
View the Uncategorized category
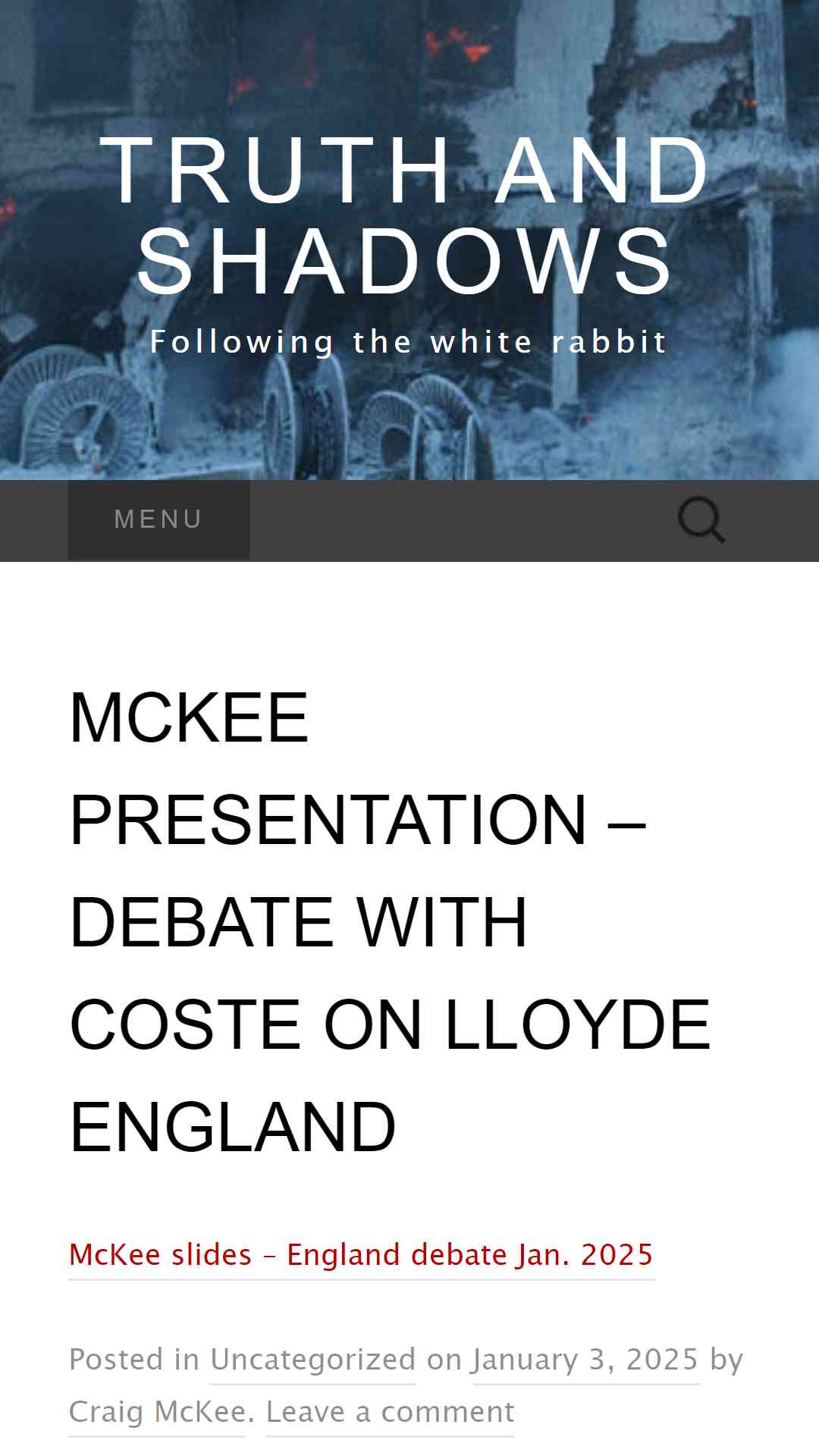pos(312,1360)
